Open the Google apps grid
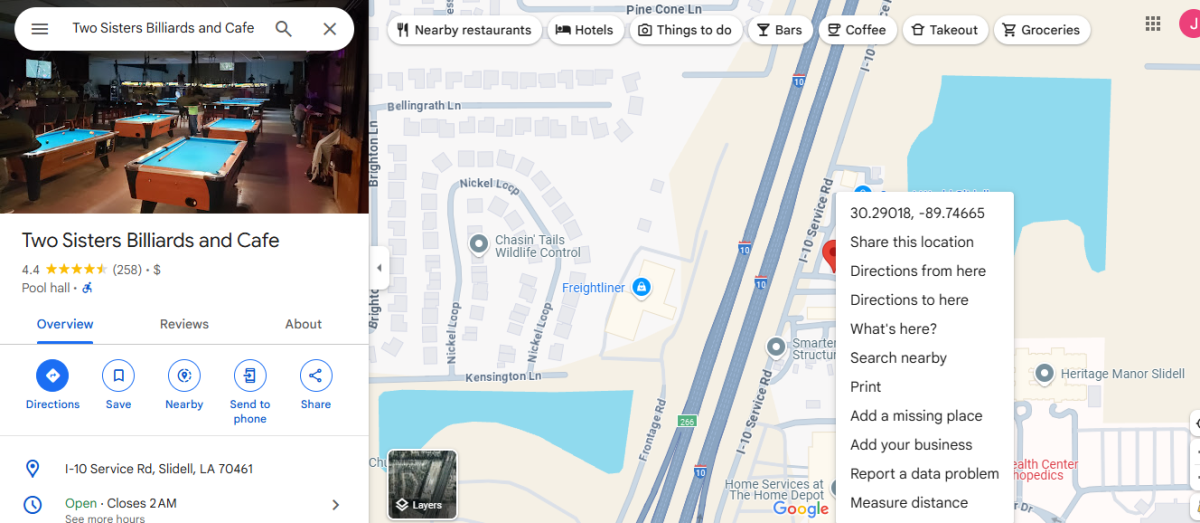This screenshot has width=1200, height=523. point(1152,24)
